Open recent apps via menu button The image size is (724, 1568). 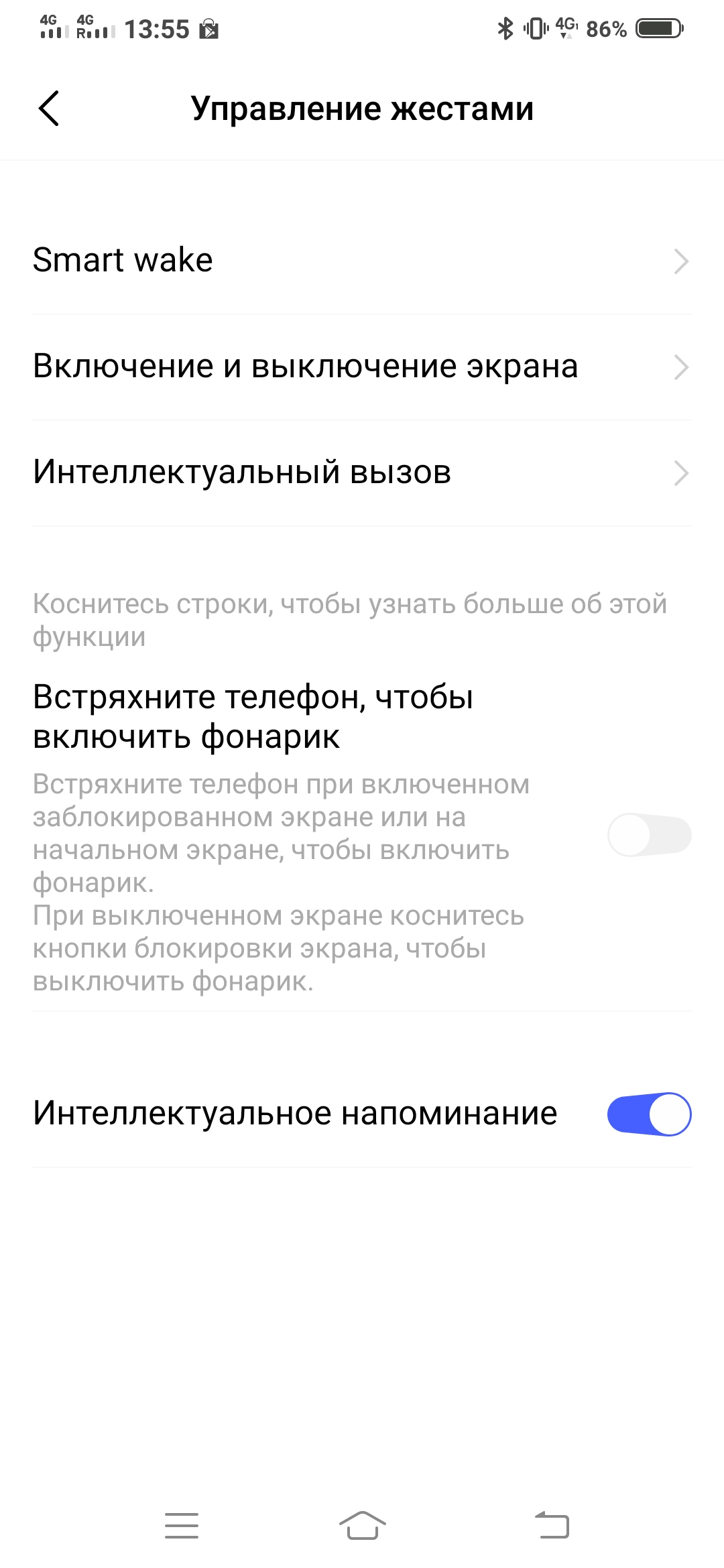click(182, 1526)
